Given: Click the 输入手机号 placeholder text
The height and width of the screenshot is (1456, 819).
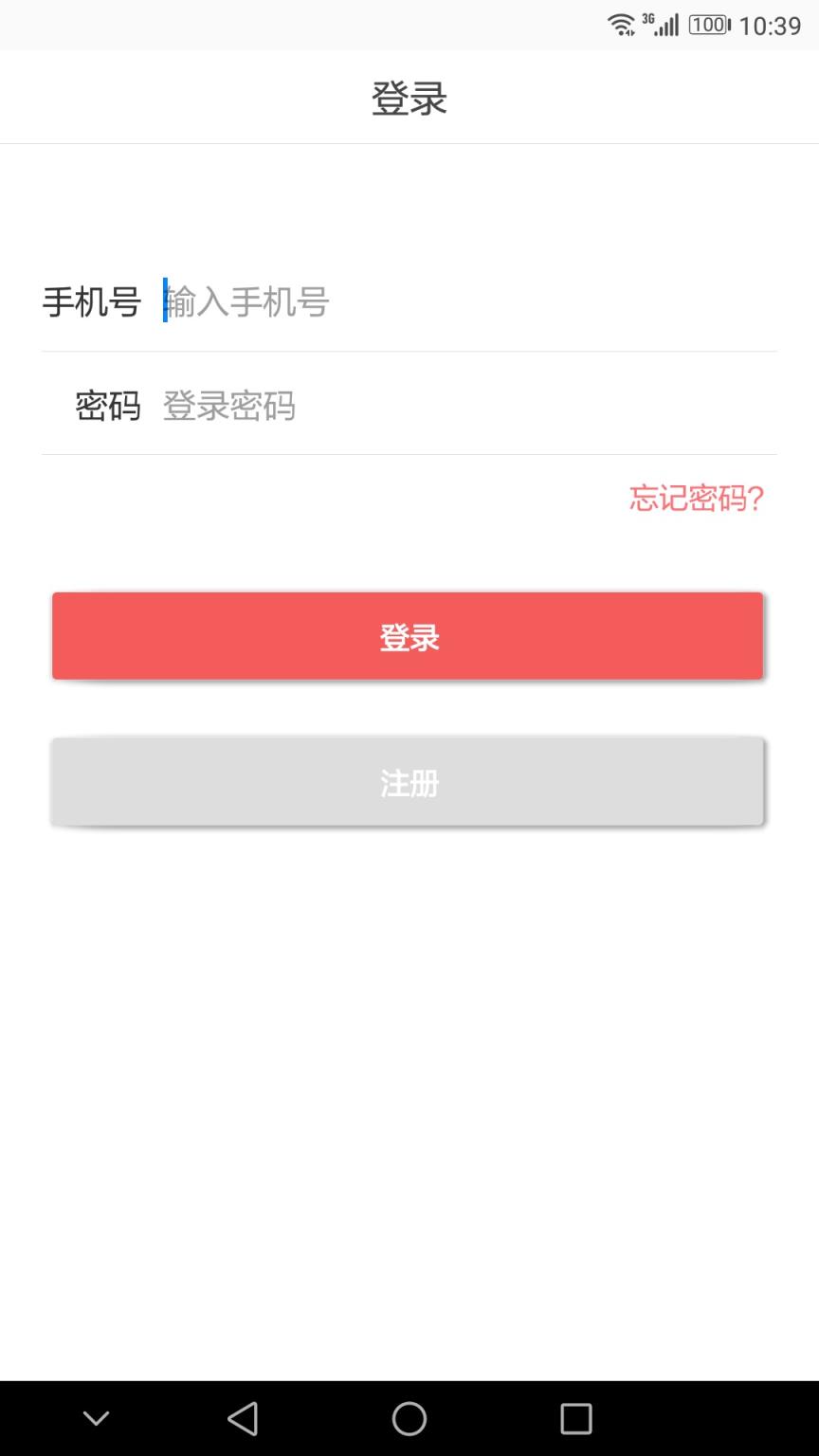Looking at the screenshot, I should tap(246, 301).
